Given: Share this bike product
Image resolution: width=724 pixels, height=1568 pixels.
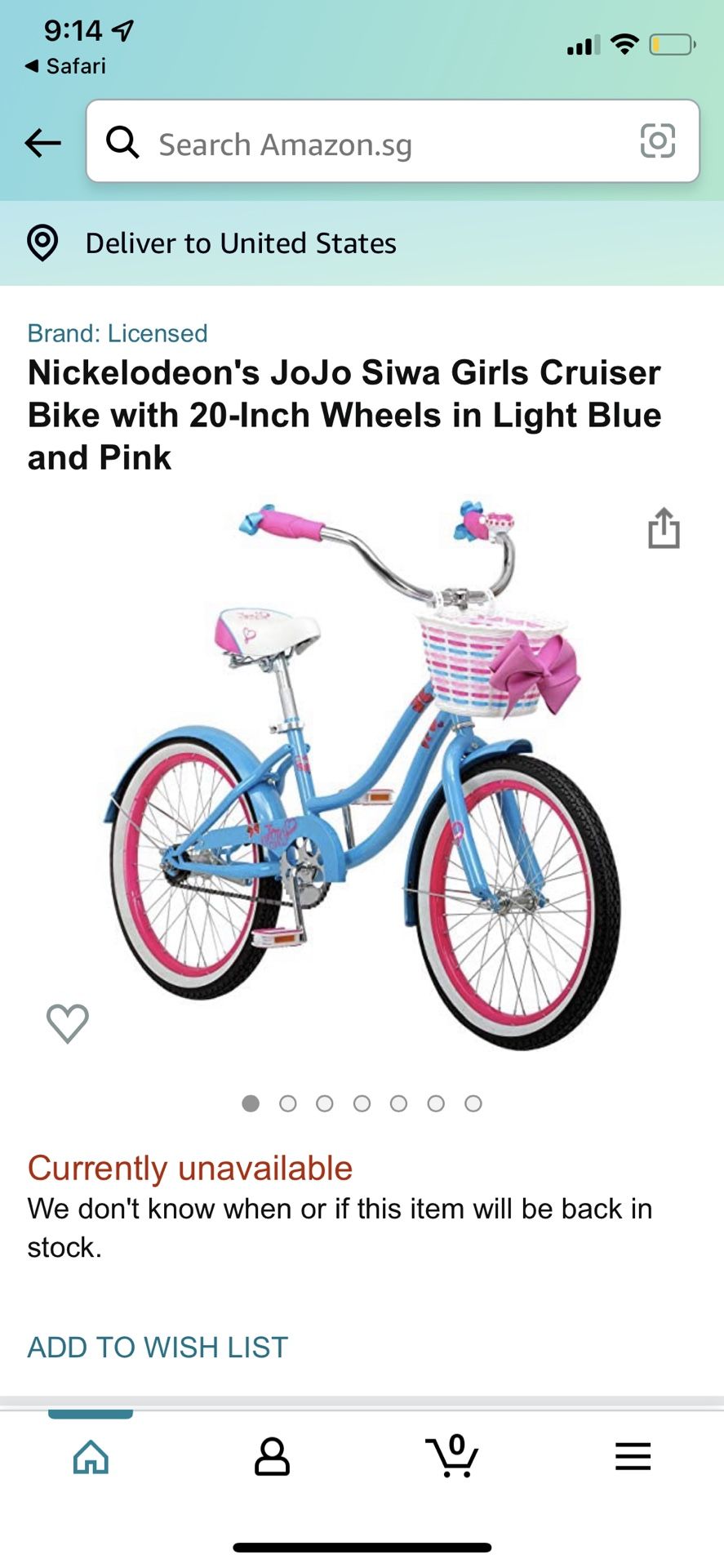Looking at the screenshot, I should pyautogui.click(x=664, y=528).
